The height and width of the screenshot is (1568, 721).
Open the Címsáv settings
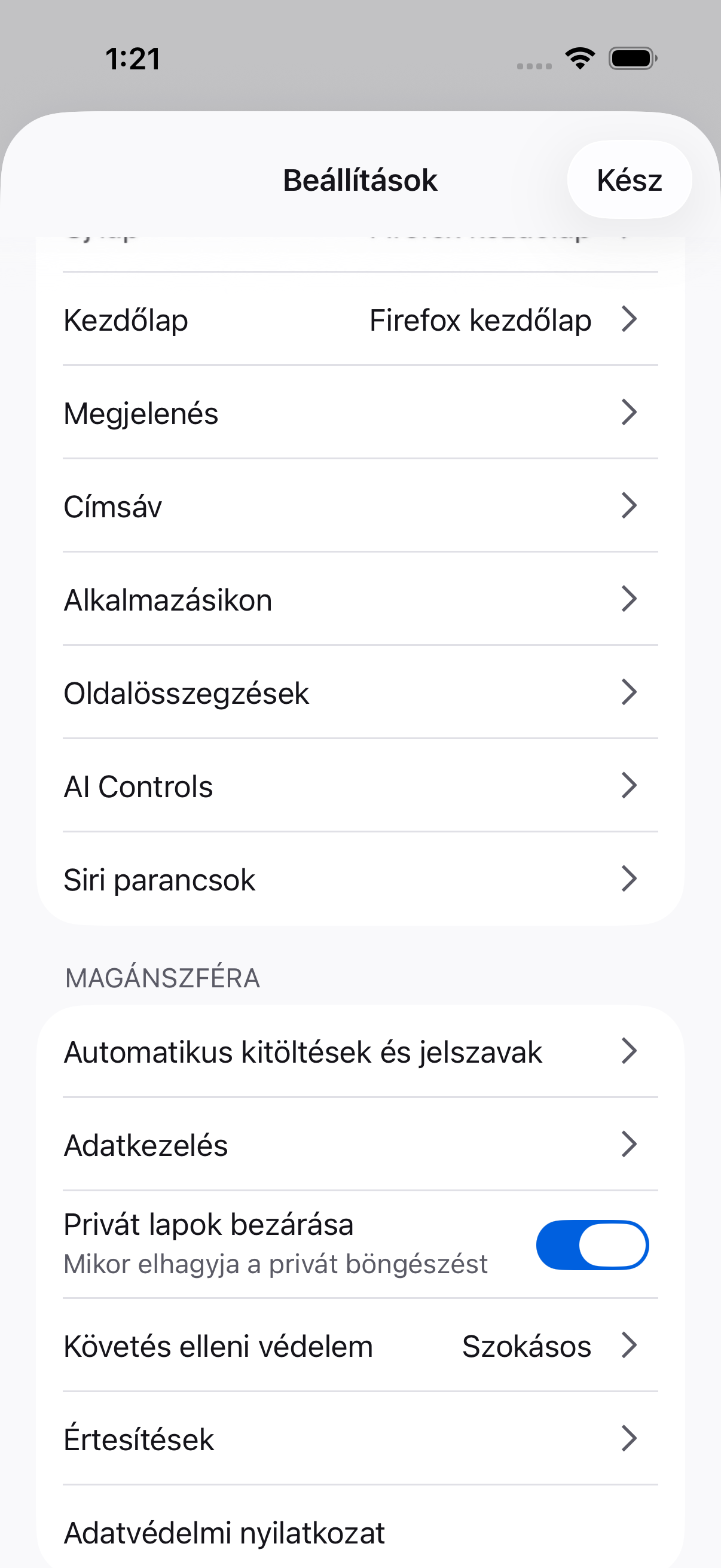tap(360, 506)
